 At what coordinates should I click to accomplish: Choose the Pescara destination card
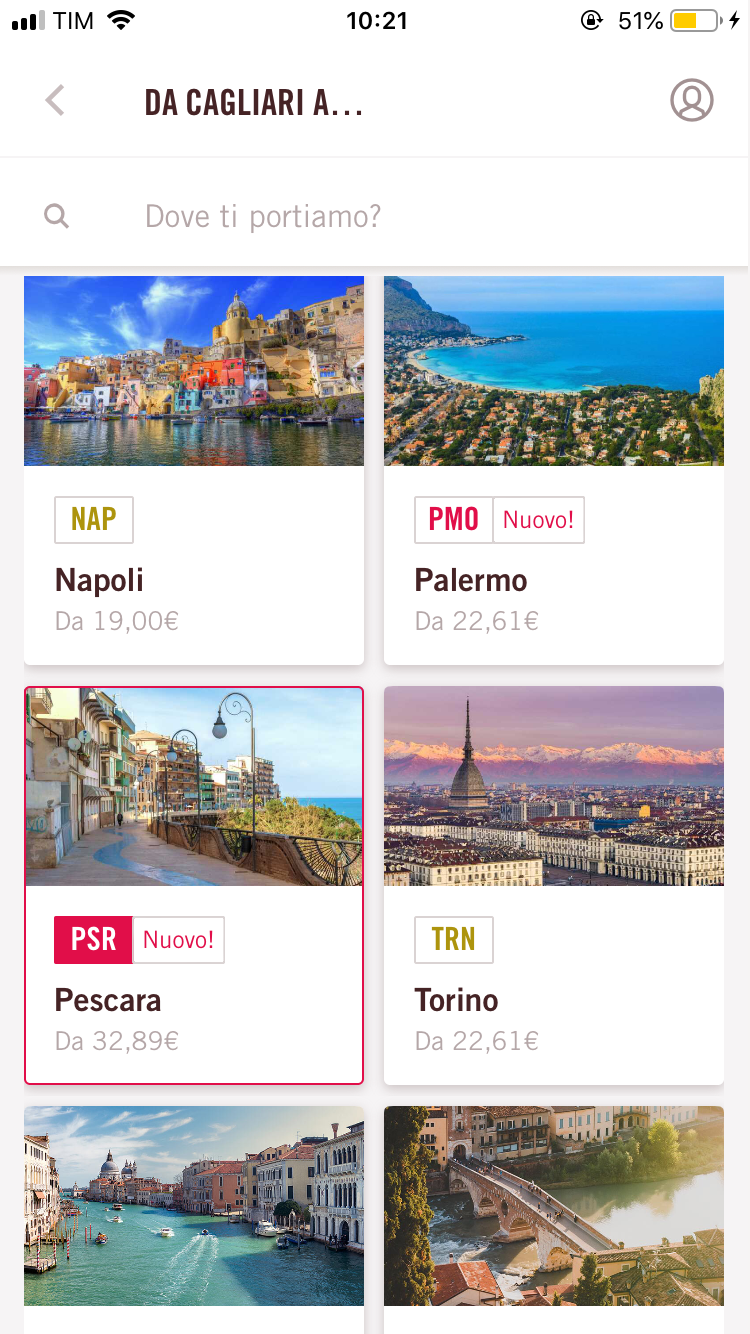pyautogui.click(x=194, y=885)
